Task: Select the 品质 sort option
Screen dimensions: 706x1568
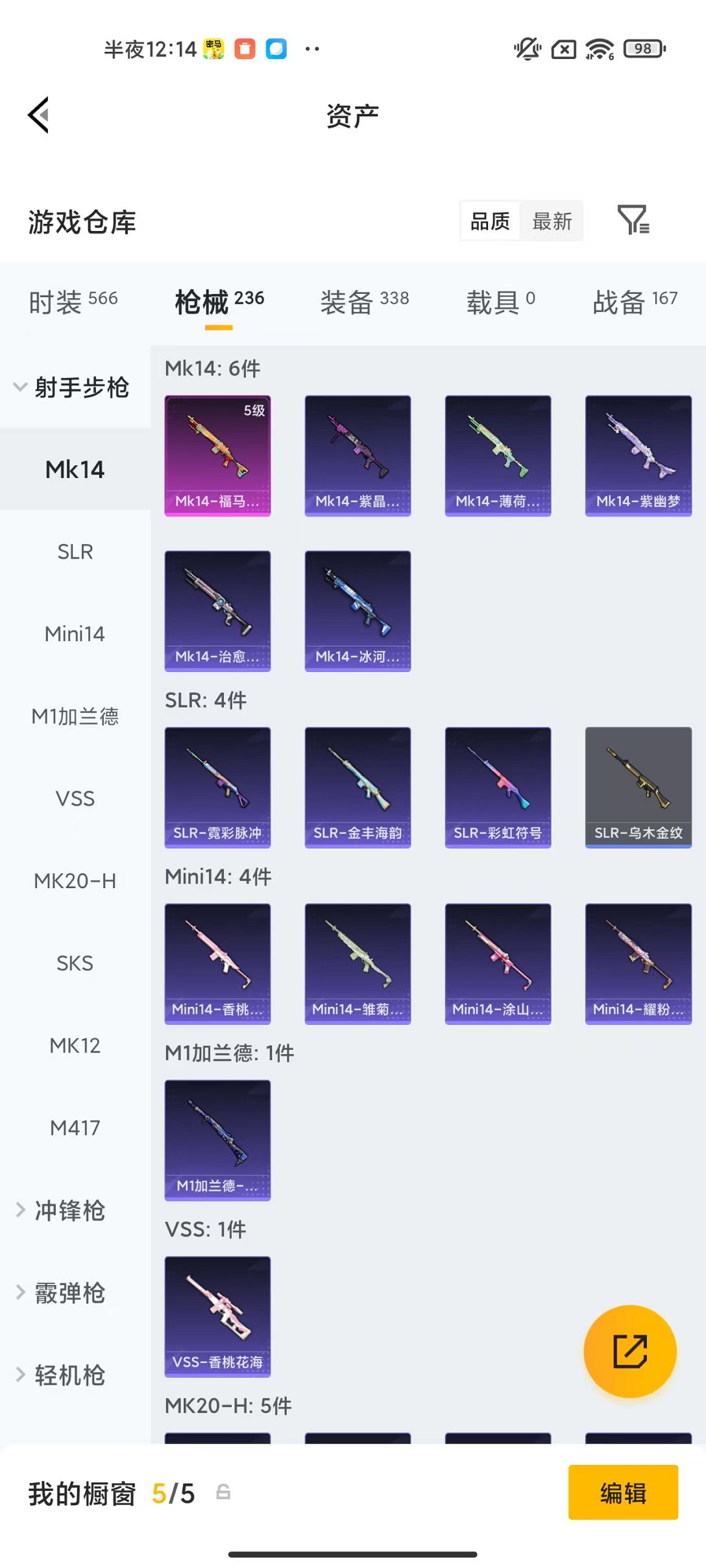Action: pyautogui.click(x=490, y=221)
